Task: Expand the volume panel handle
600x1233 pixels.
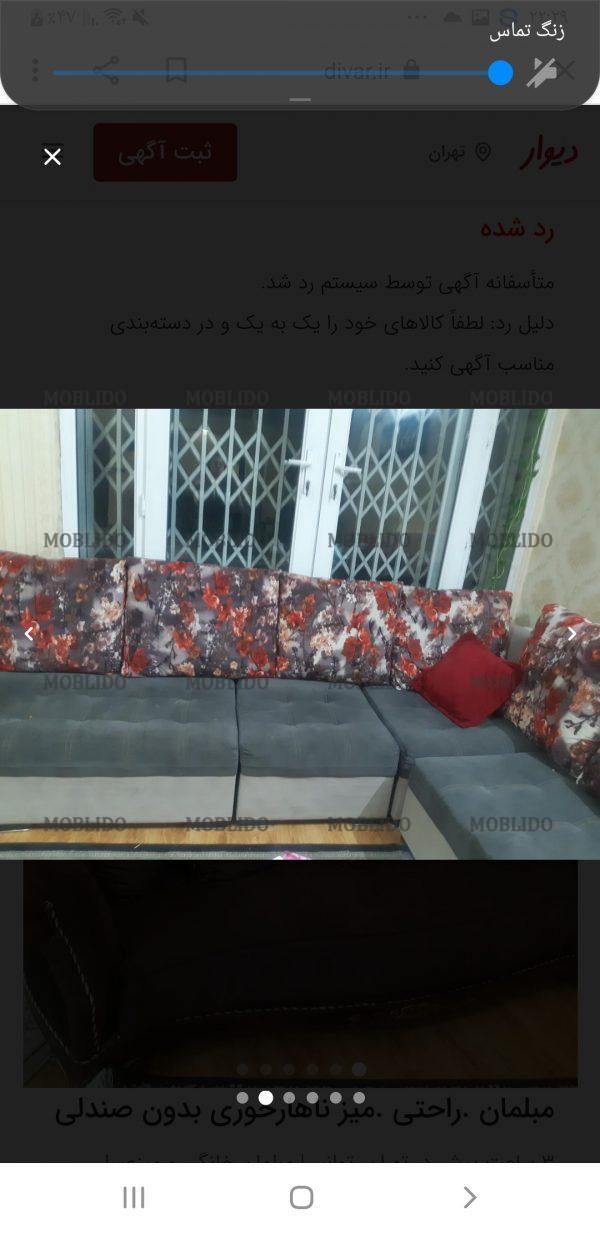Action: (300, 100)
